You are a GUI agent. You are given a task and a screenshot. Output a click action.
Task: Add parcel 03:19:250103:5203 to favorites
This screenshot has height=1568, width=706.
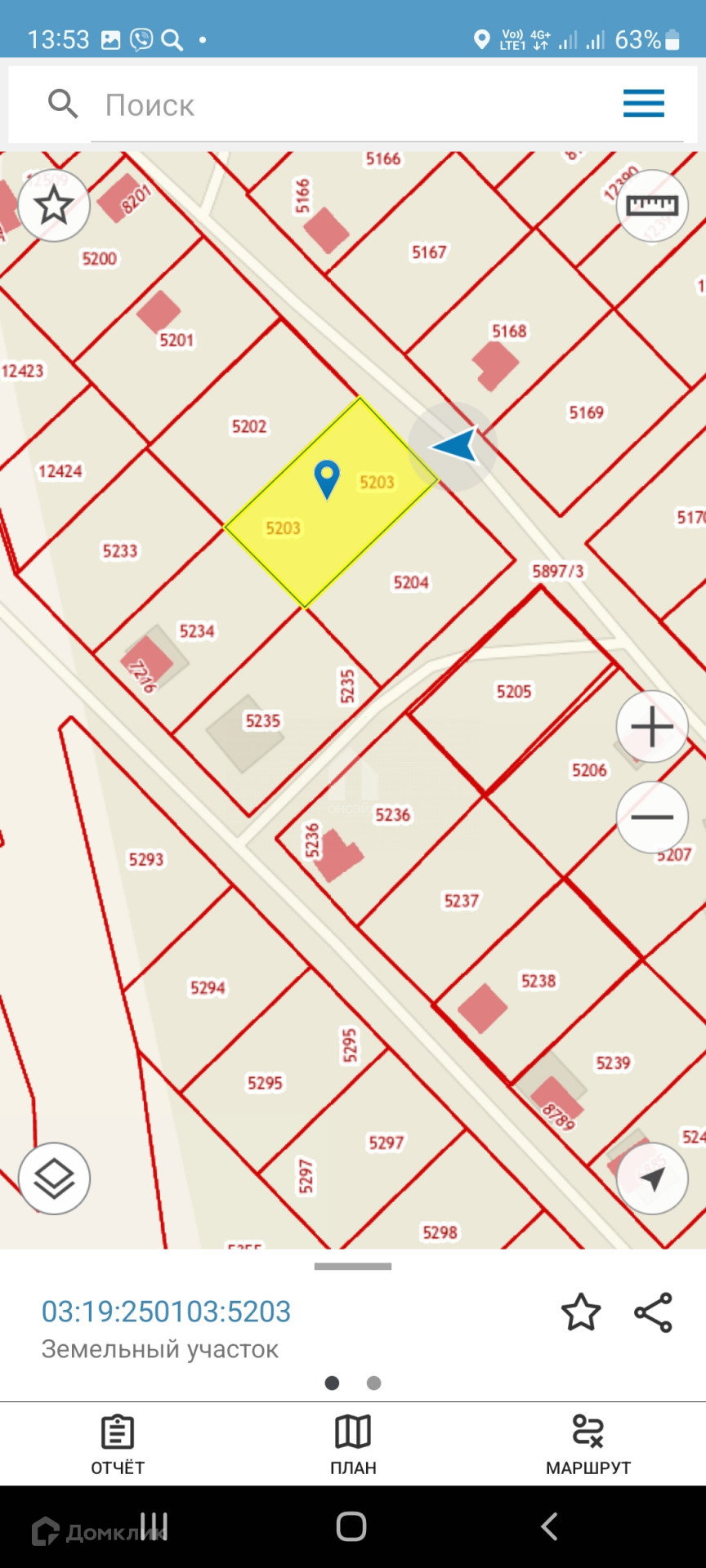pos(581,1312)
